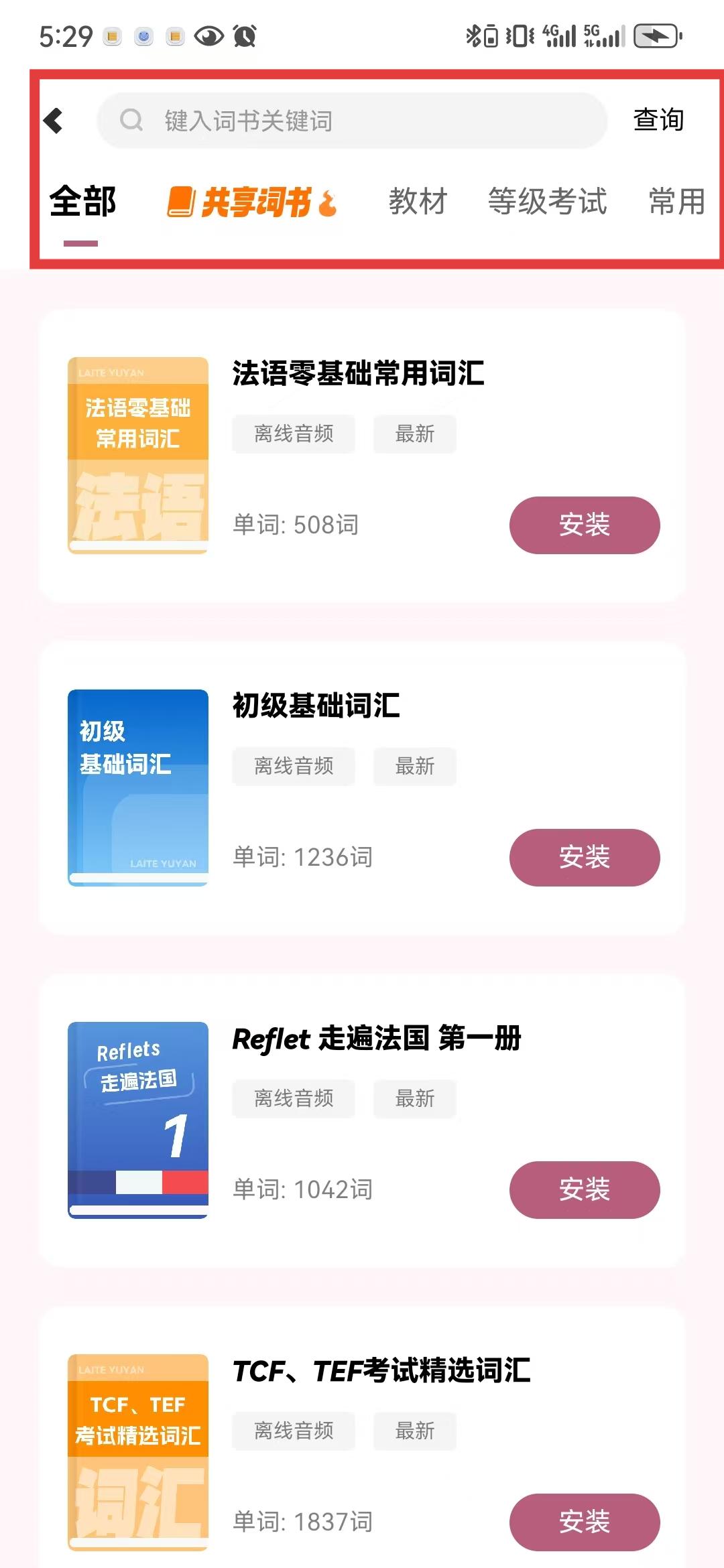Go back using the top-left arrow
Image resolution: width=724 pixels, height=1568 pixels.
54,121
